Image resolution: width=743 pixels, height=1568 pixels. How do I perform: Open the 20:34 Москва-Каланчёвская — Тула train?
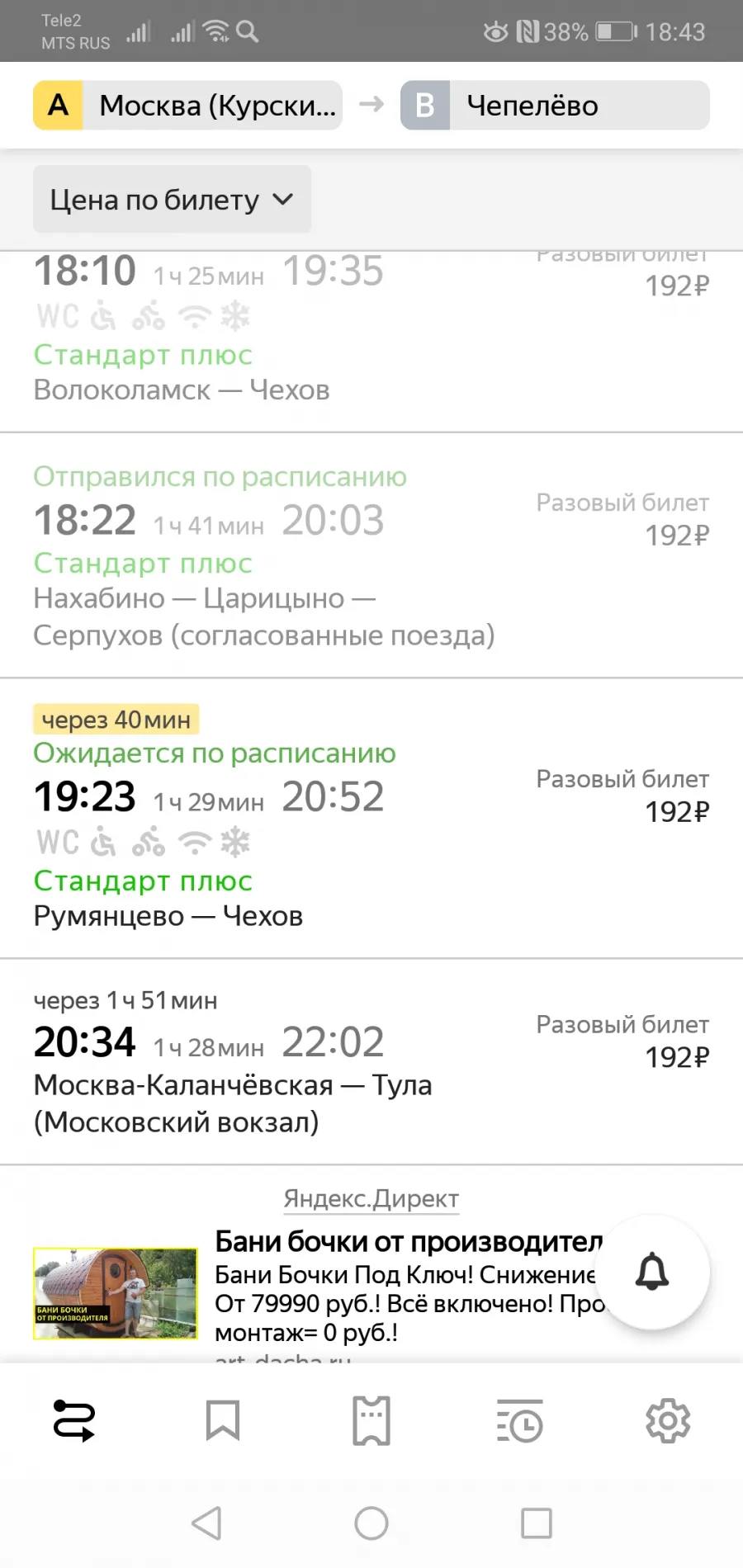click(x=371, y=1062)
